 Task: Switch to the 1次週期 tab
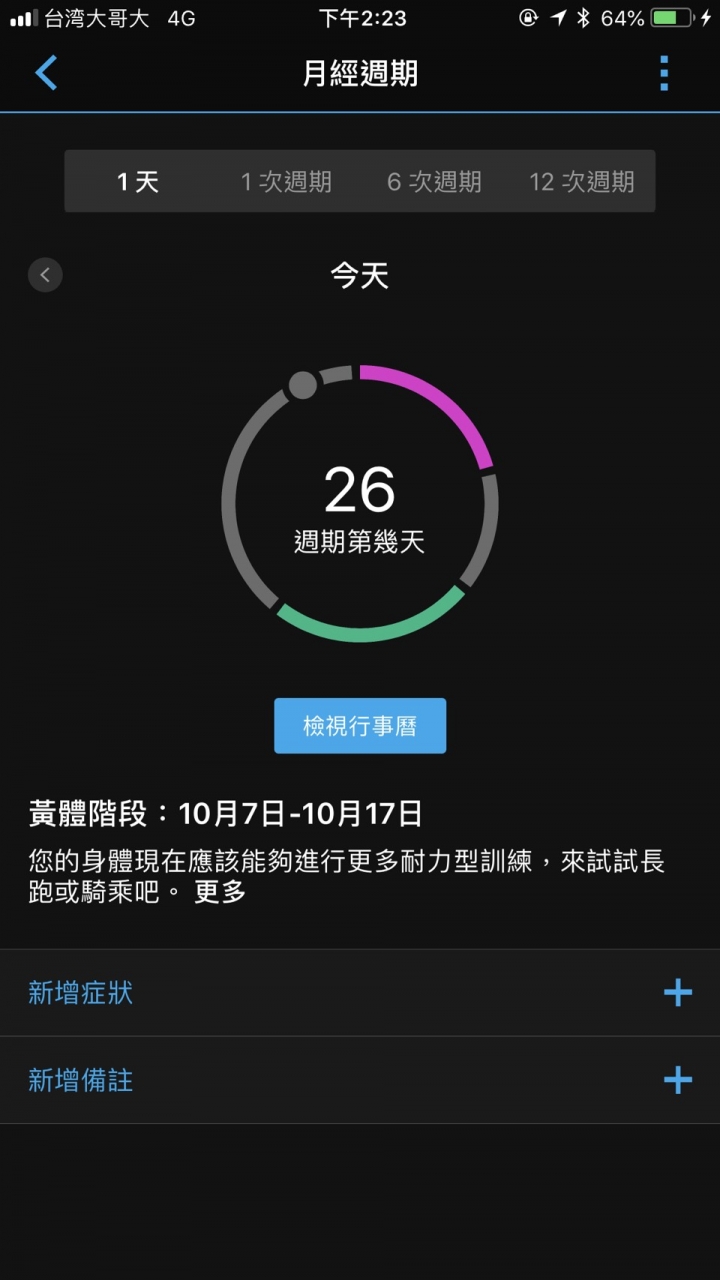287,182
